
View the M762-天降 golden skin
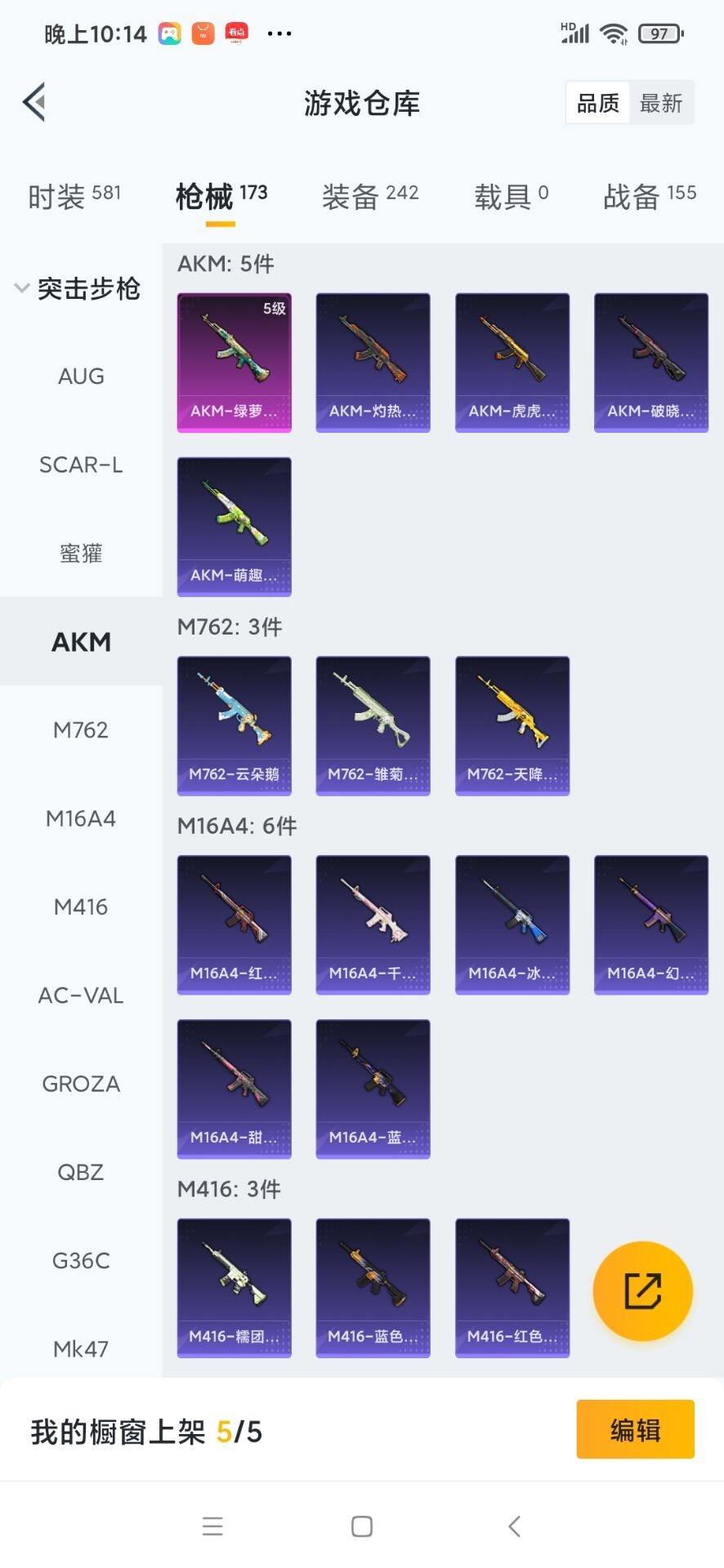[512, 725]
